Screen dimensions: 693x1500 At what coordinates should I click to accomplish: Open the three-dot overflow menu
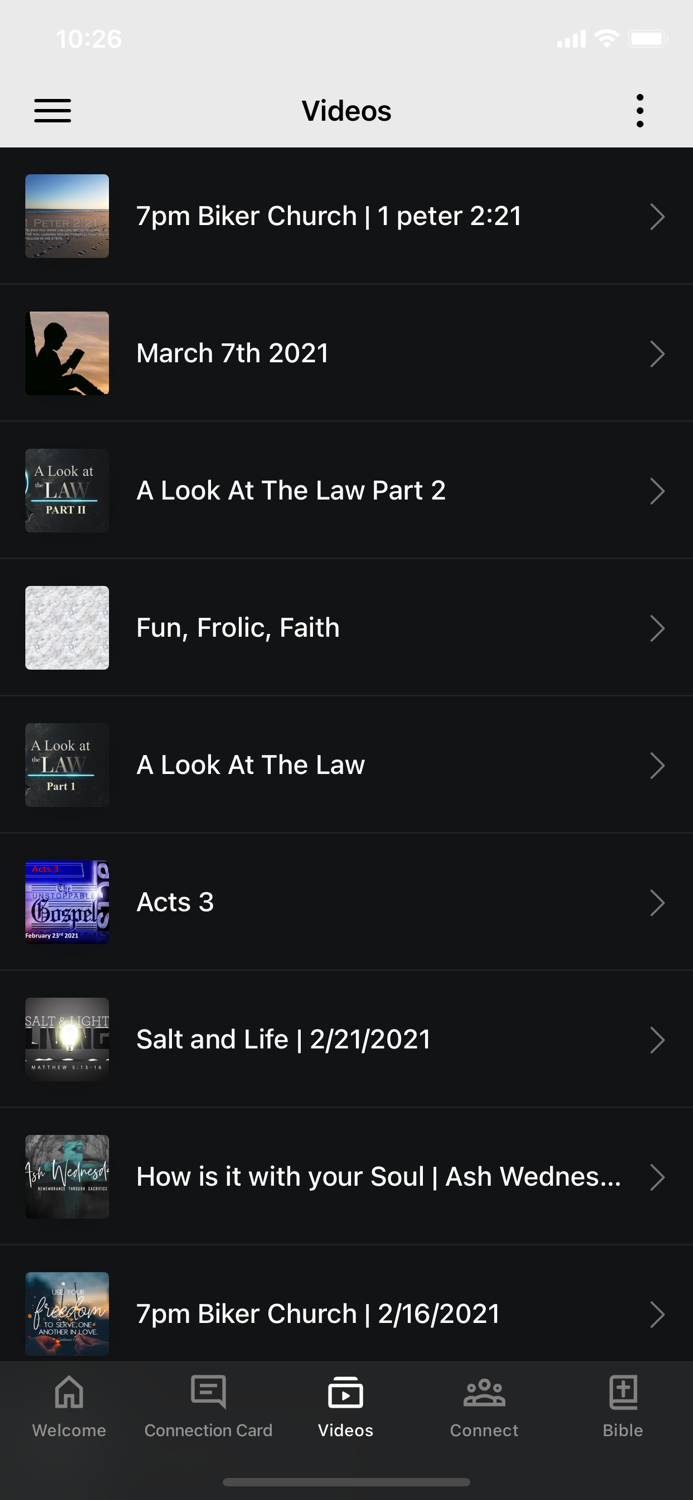[640, 111]
